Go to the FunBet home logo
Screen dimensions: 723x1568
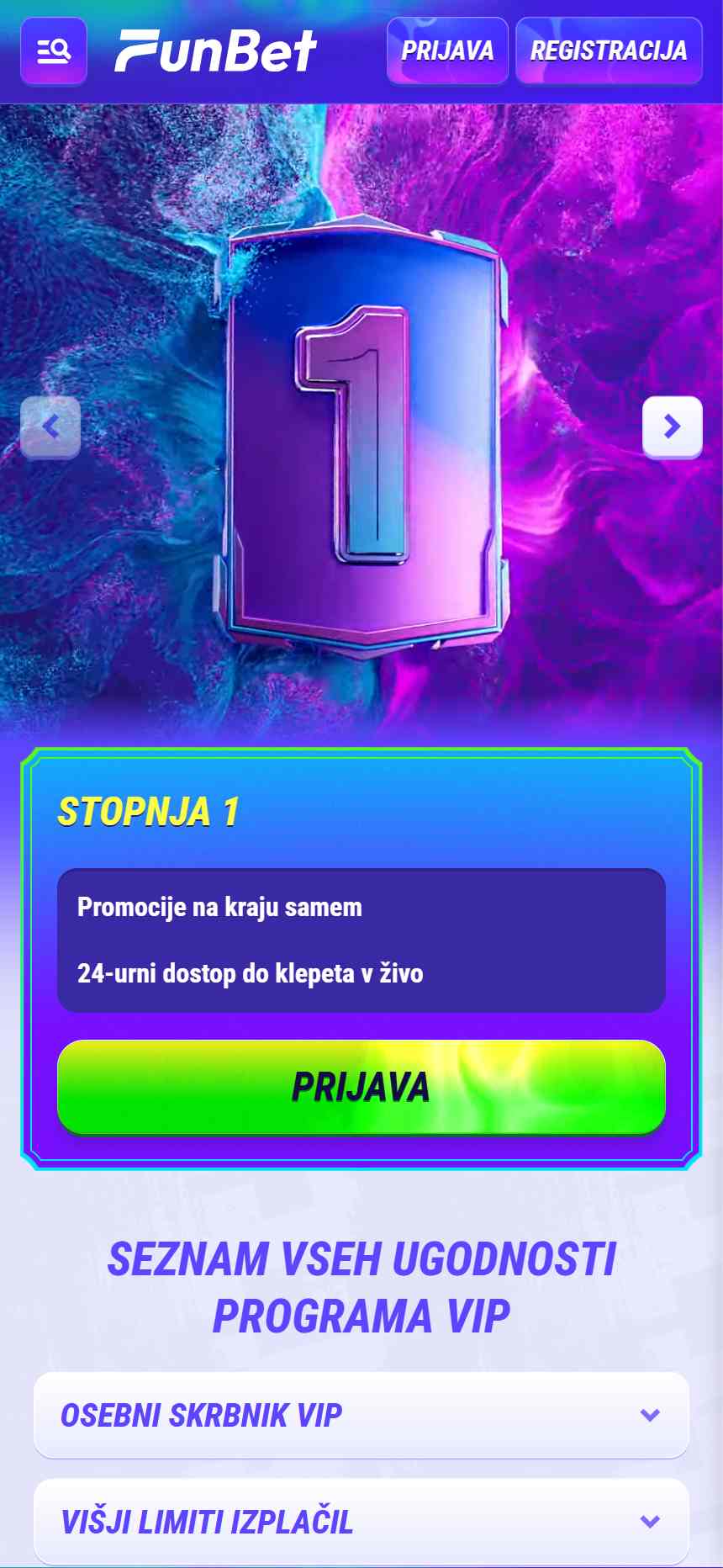(215, 50)
